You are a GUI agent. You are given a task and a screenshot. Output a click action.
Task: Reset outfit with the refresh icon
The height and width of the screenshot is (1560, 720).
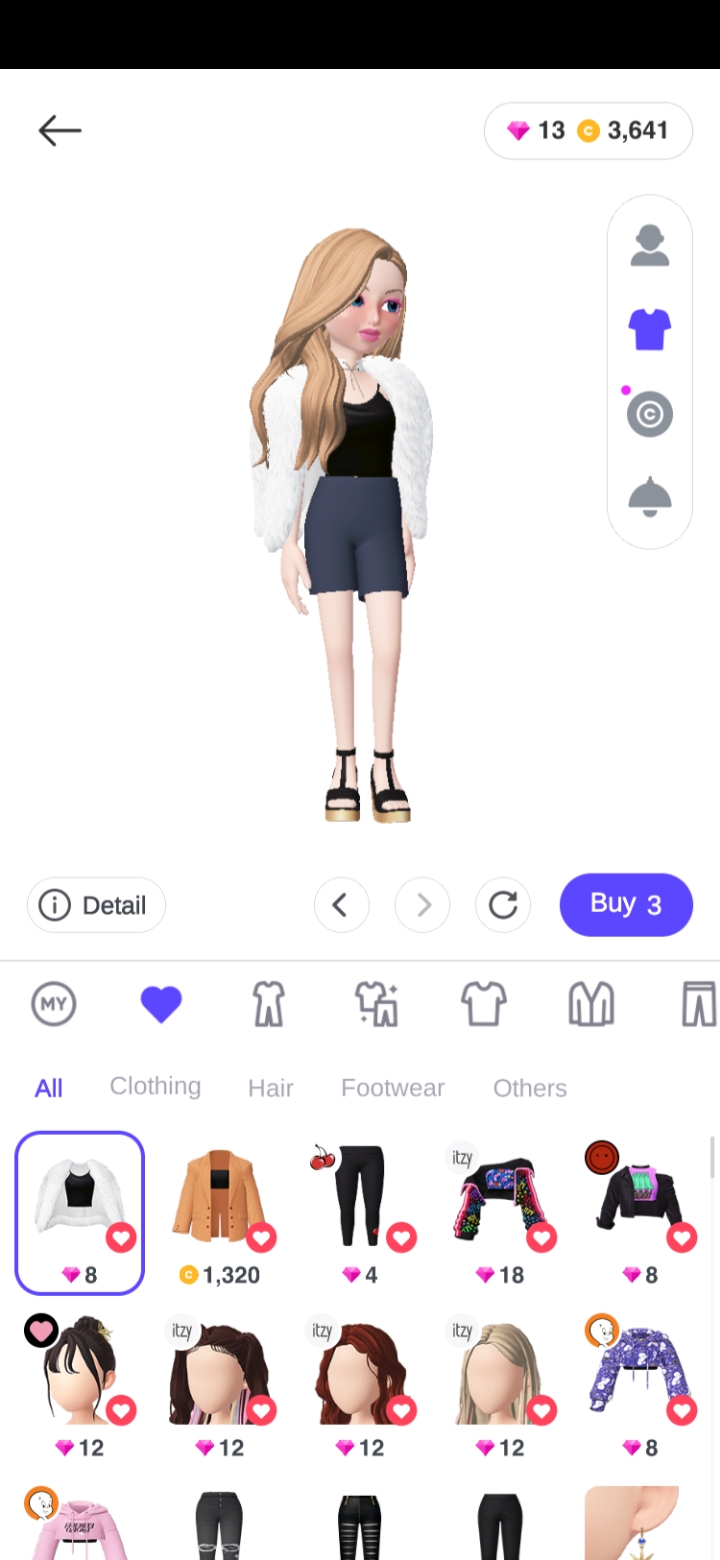tap(503, 905)
